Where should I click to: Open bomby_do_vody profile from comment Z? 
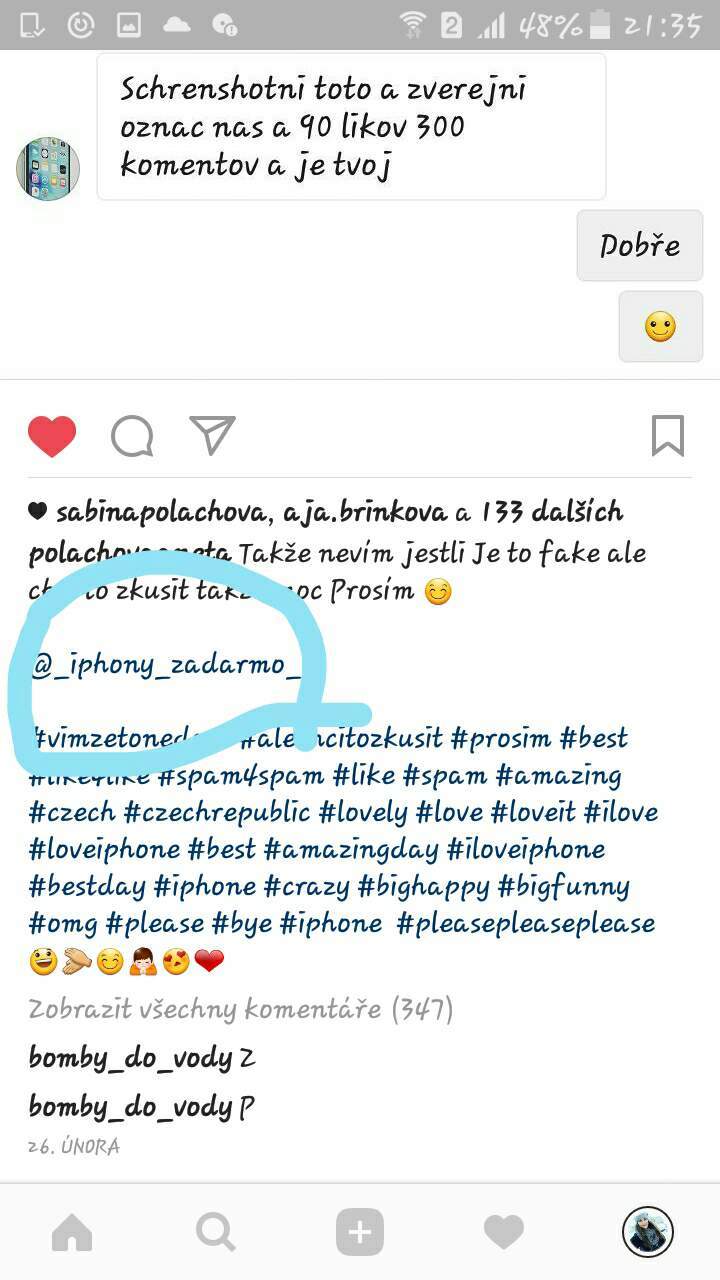130,1058
